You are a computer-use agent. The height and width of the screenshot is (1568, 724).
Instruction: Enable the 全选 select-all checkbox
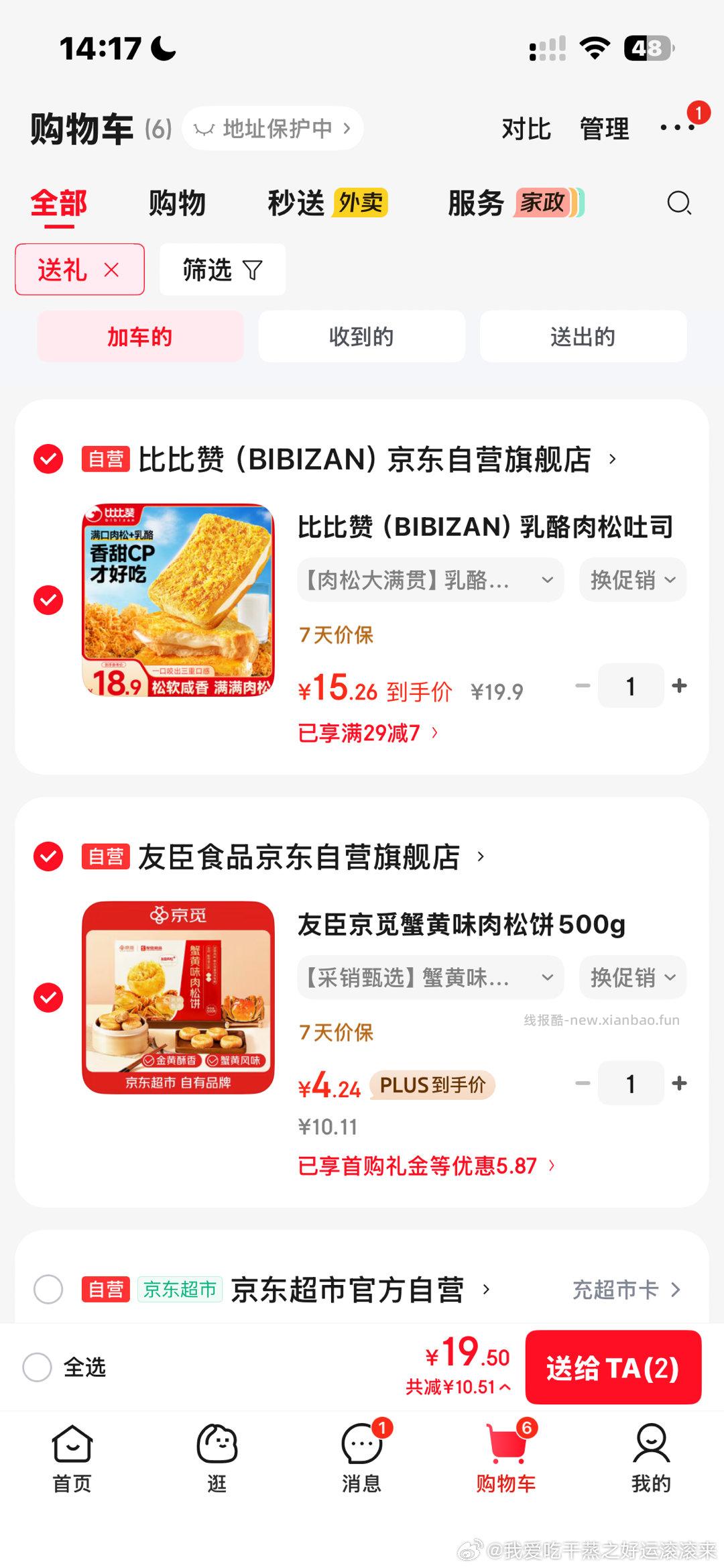[x=38, y=1368]
